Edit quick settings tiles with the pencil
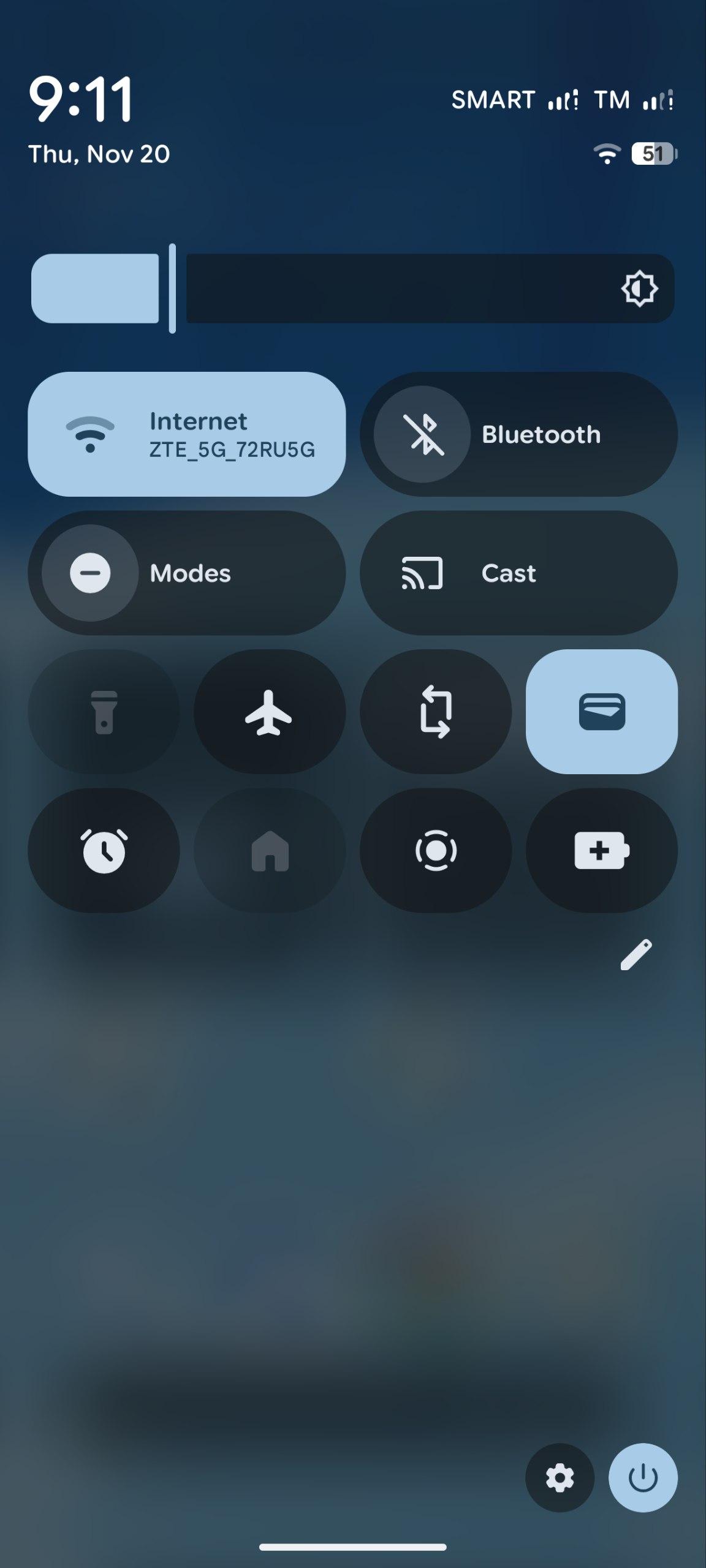Viewport: 706px width, 1568px height. coord(636,954)
